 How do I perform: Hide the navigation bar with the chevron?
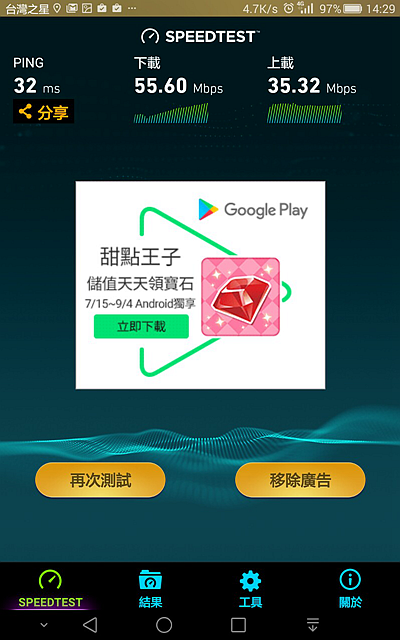[44, 625]
